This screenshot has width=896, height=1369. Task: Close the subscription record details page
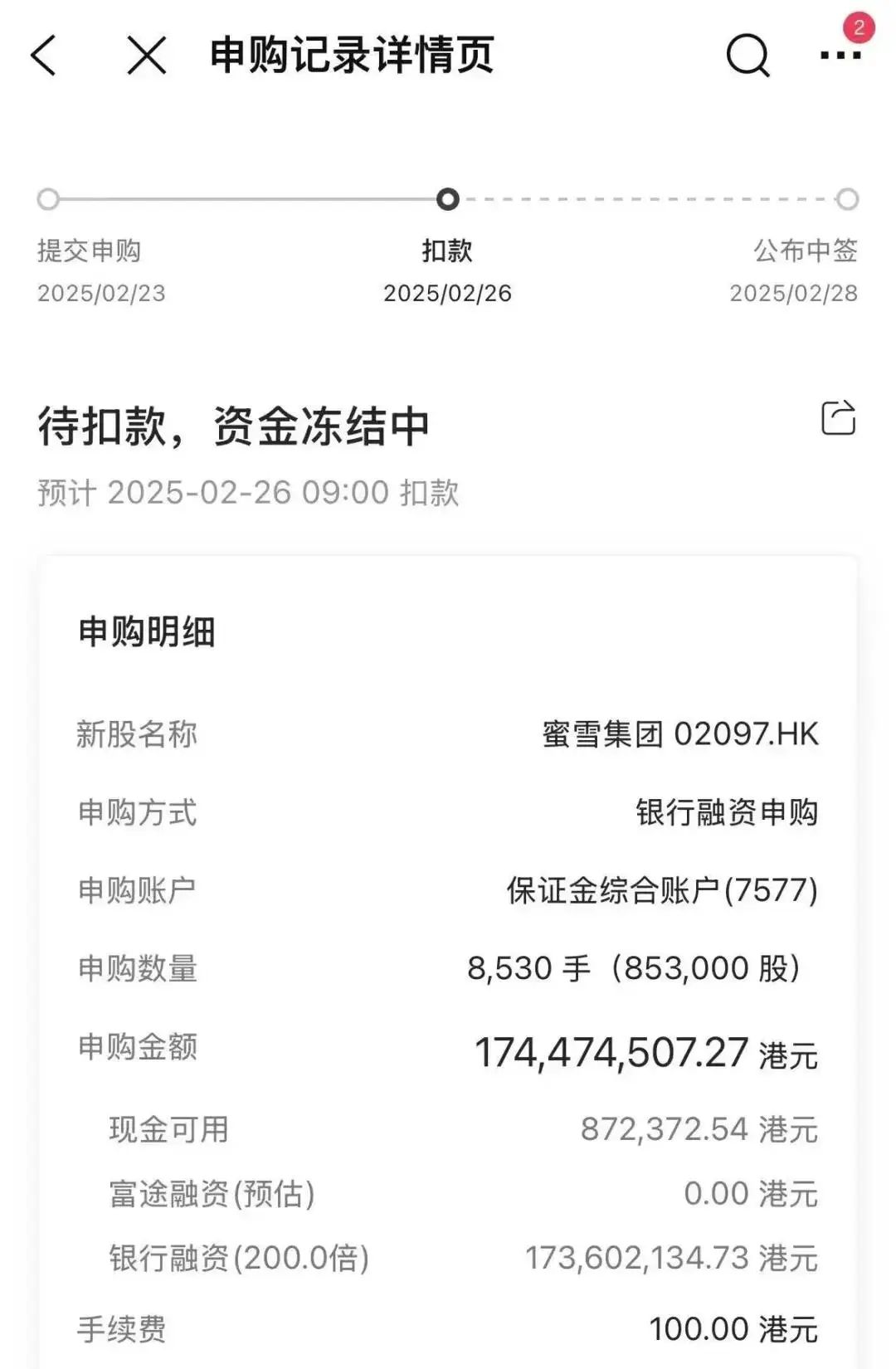coord(147,56)
